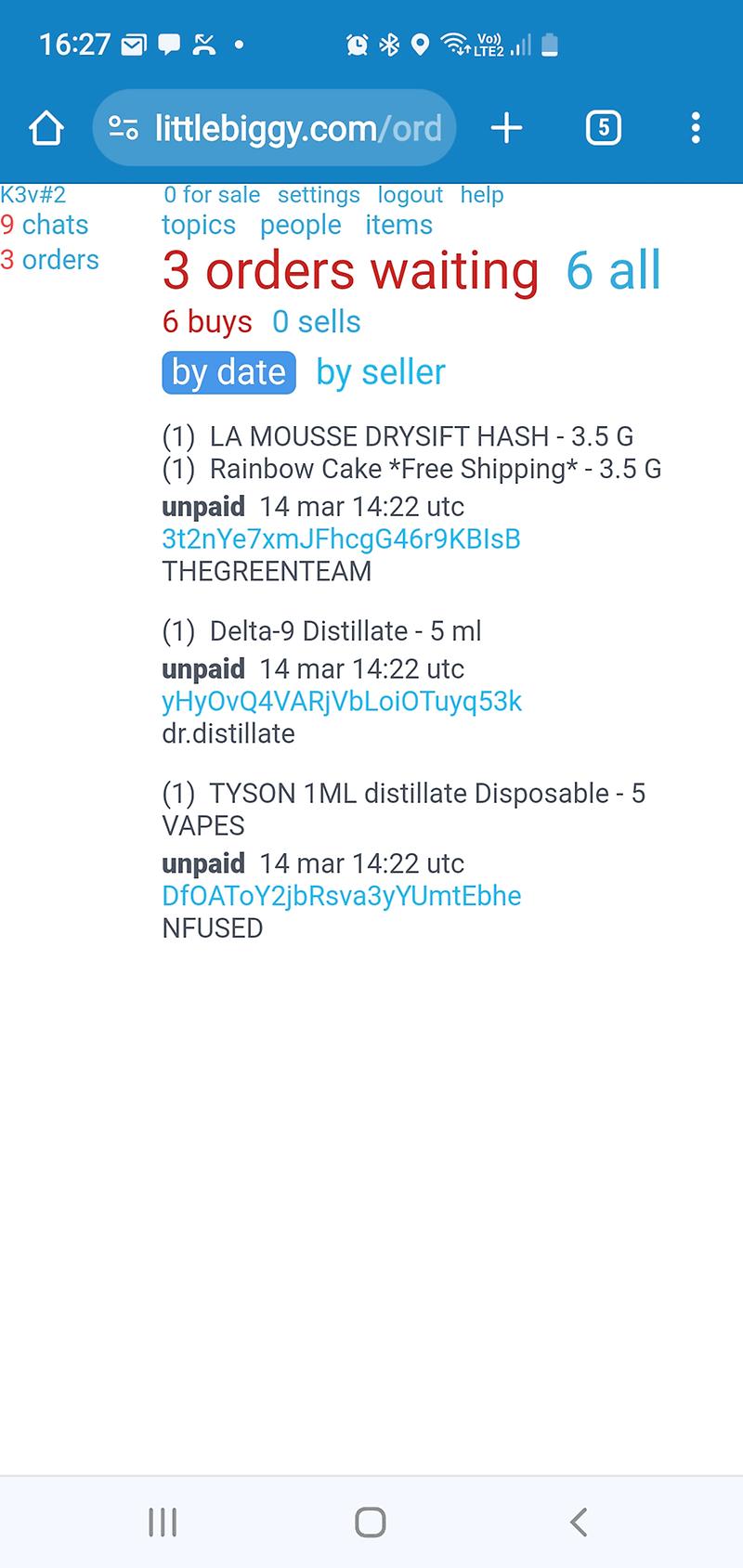Go to topics
The height and width of the screenshot is (1568, 743).
(x=199, y=225)
